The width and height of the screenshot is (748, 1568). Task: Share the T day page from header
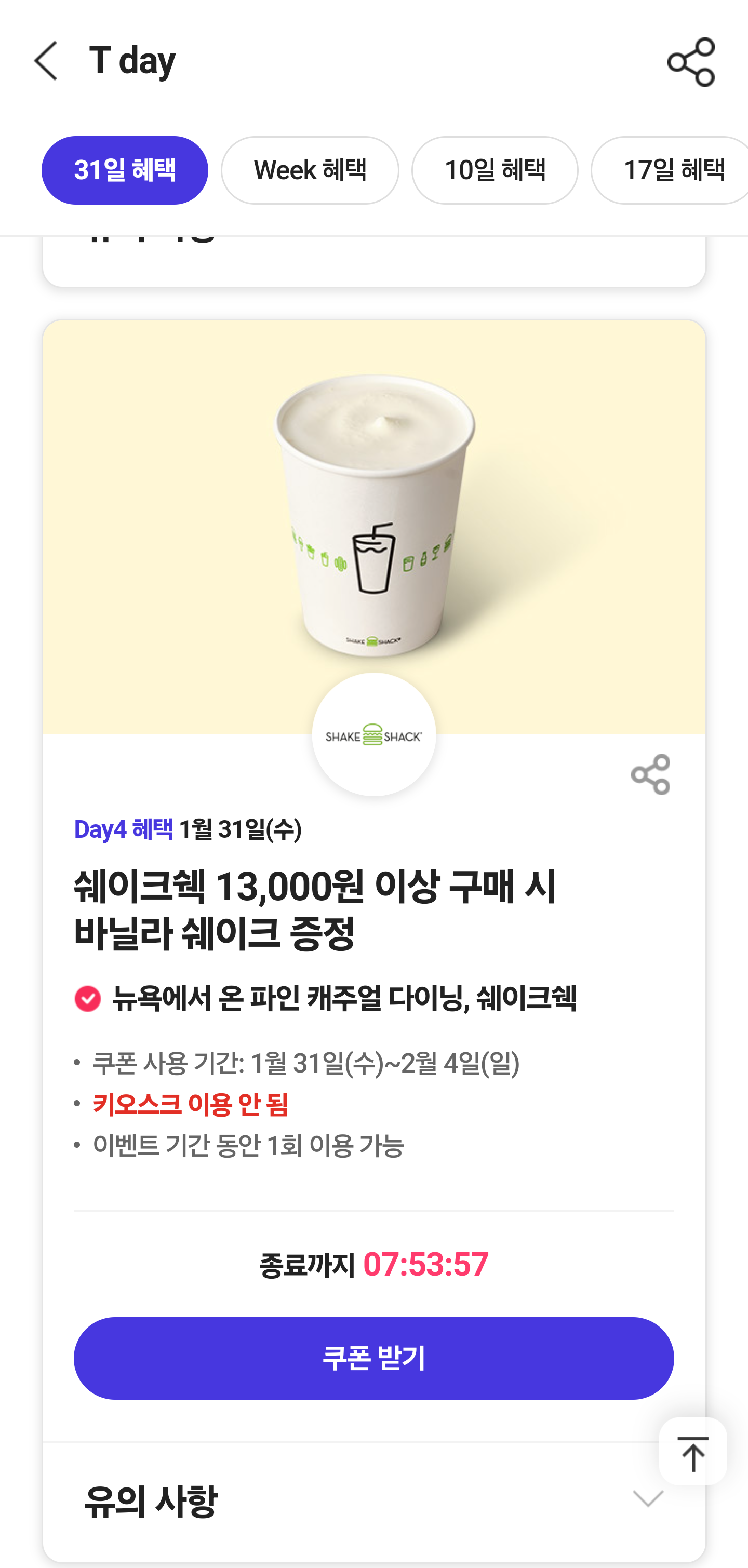point(691,62)
